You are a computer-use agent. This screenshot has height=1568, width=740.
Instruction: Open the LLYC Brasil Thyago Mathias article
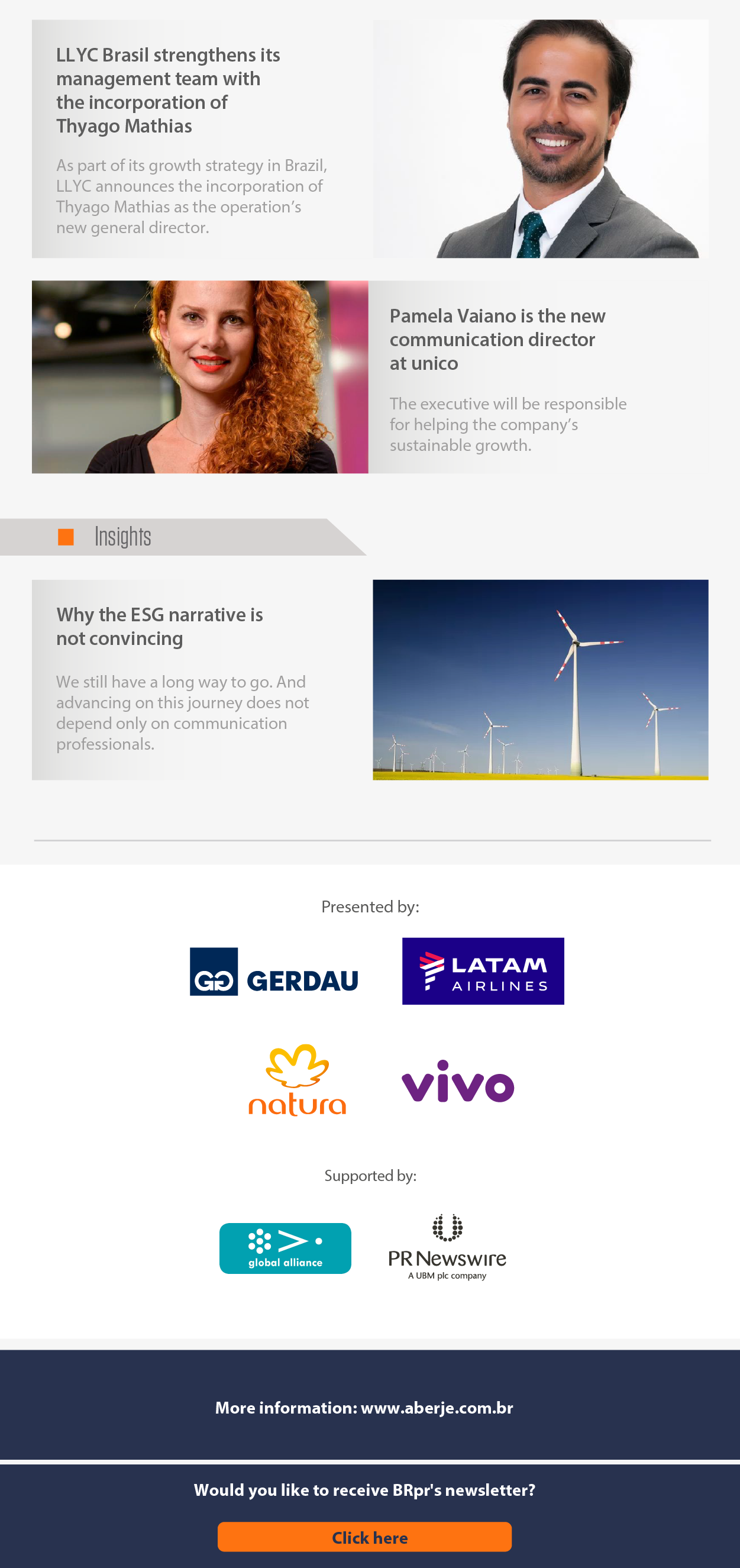168,90
